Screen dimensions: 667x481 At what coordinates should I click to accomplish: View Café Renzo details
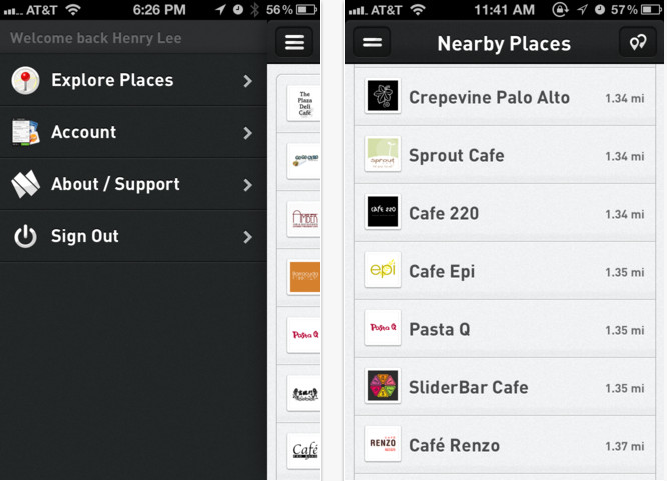tap(505, 445)
